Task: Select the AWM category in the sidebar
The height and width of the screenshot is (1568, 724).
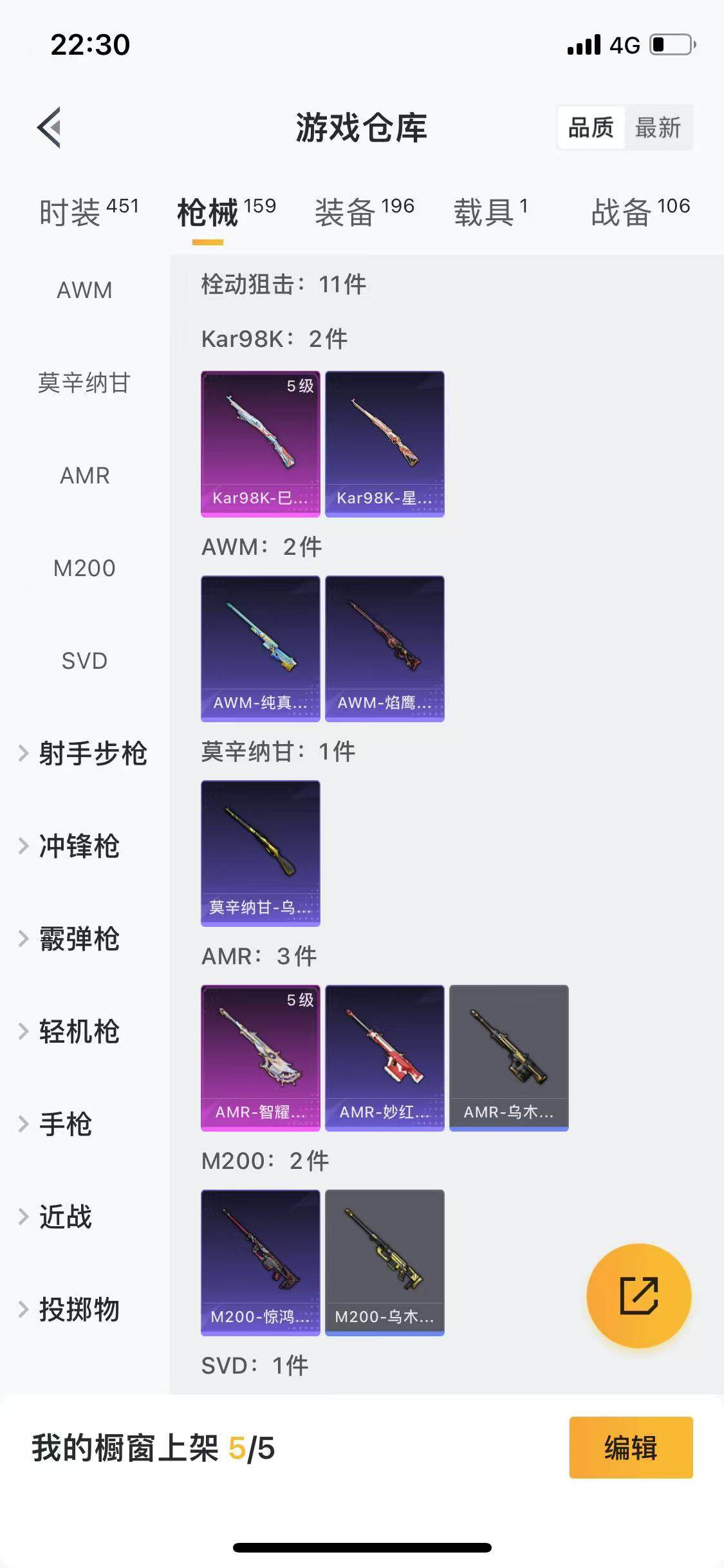Action: tap(84, 290)
